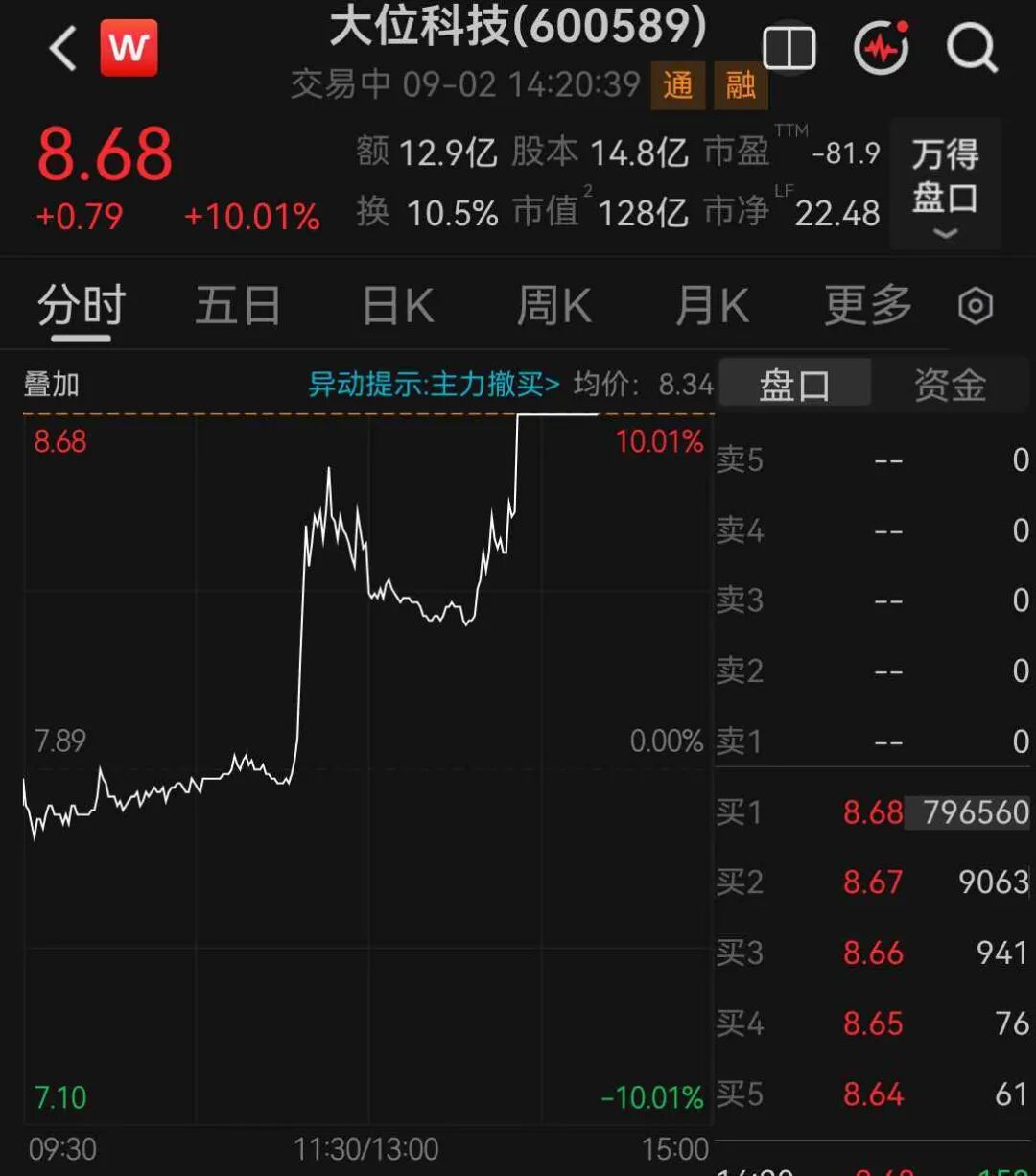1036x1176 pixels.
Task: Switch to the 五日 chart tab
Action: click(x=238, y=306)
